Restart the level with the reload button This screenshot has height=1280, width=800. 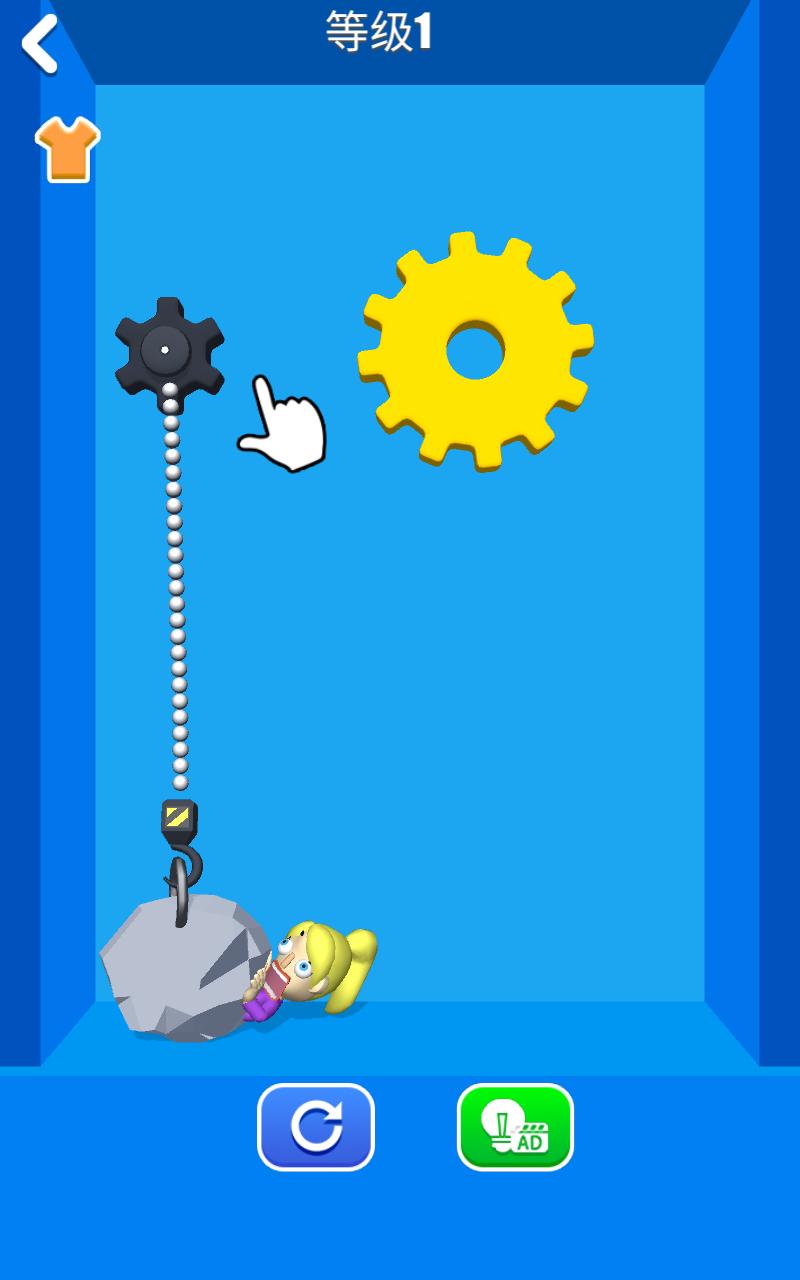[x=316, y=1127]
